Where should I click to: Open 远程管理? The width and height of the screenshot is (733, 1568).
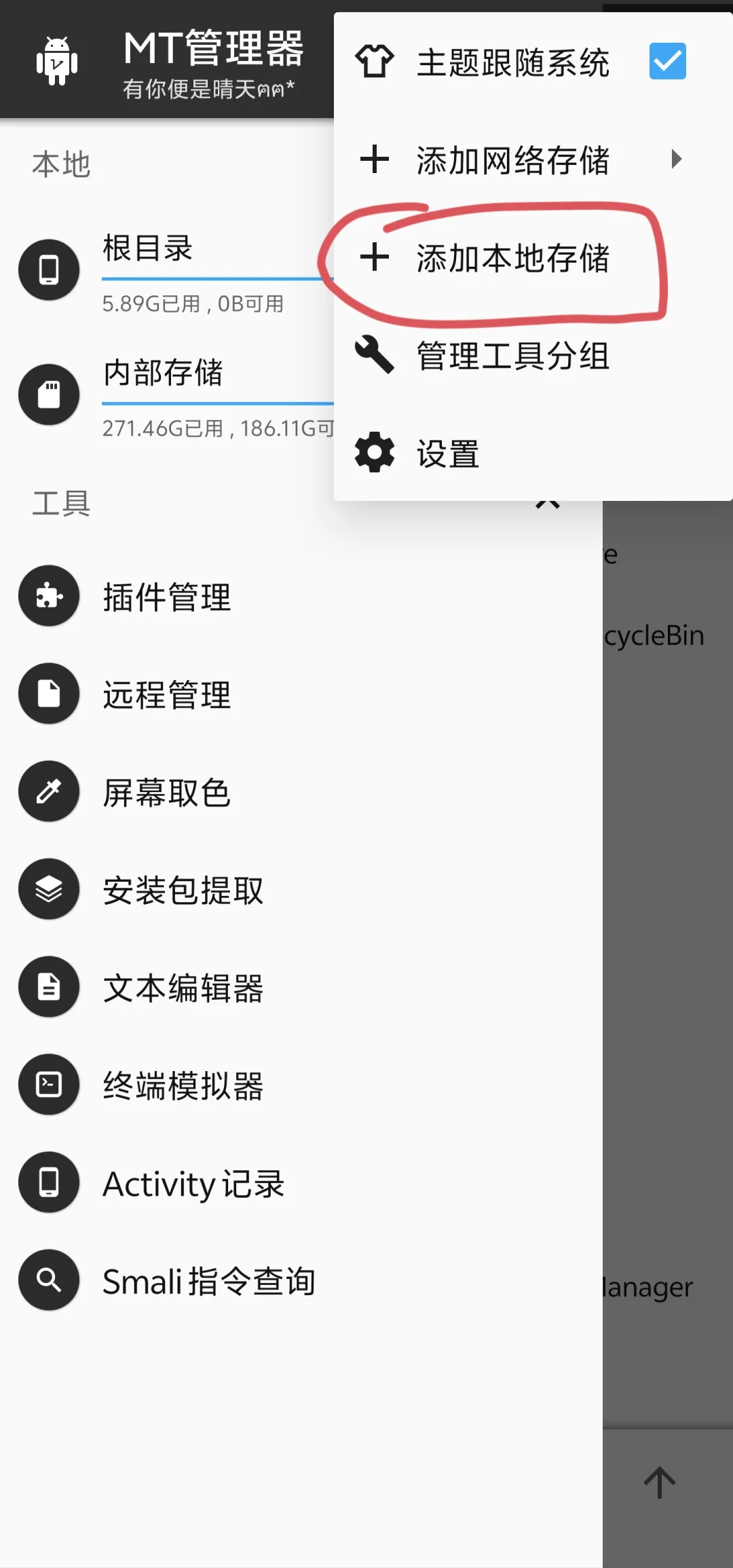coord(301,694)
